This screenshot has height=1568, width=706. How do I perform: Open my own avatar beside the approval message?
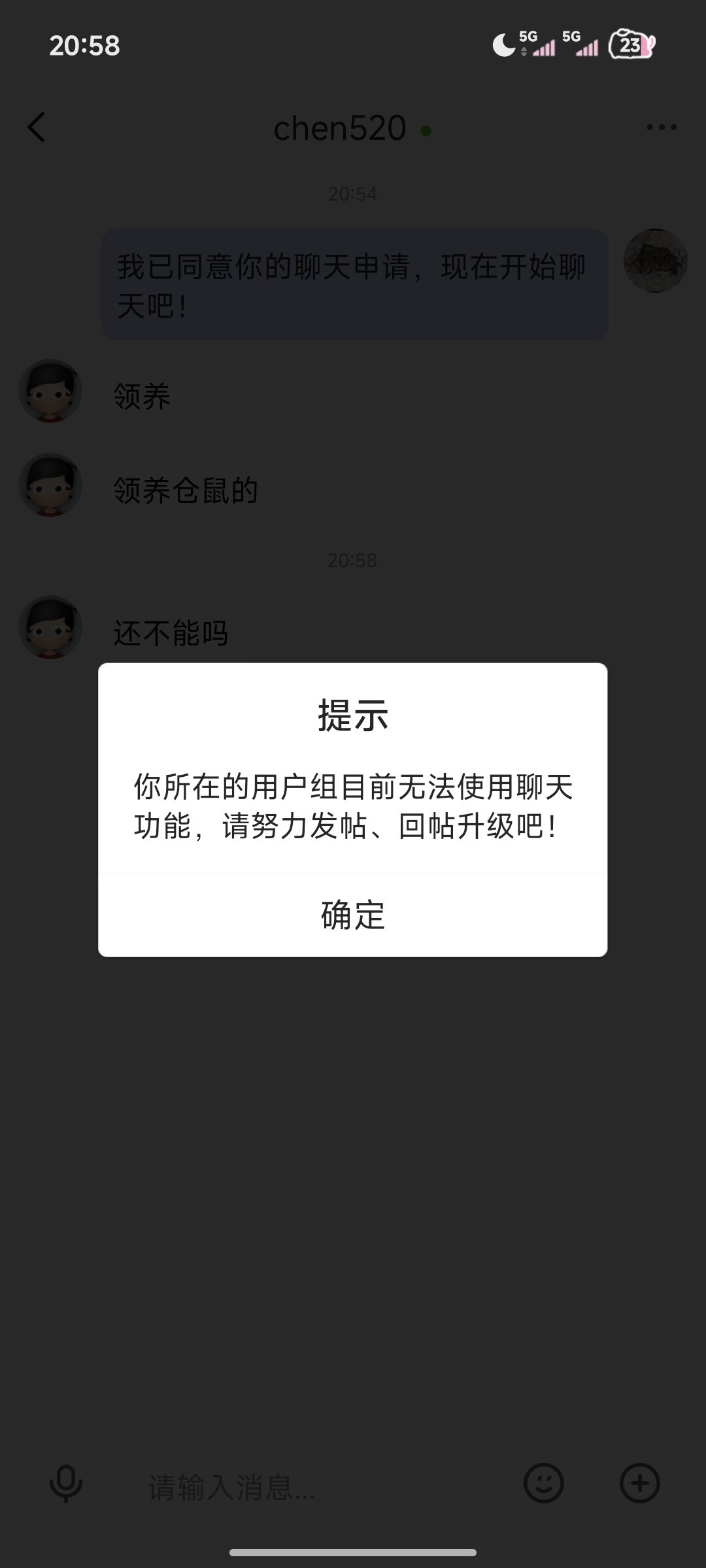pos(655,260)
